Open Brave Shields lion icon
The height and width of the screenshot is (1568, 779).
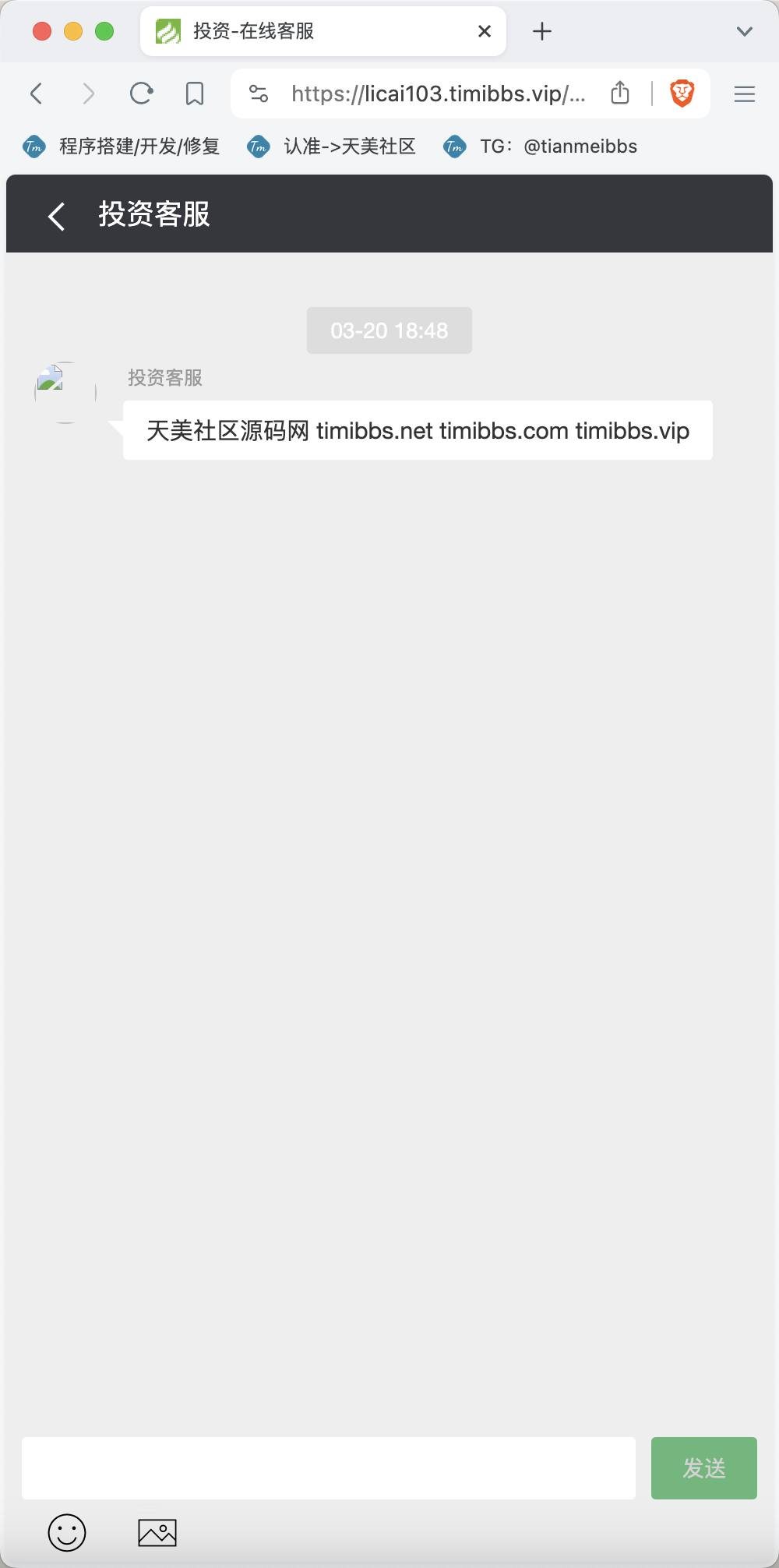click(x=682, y=94)
